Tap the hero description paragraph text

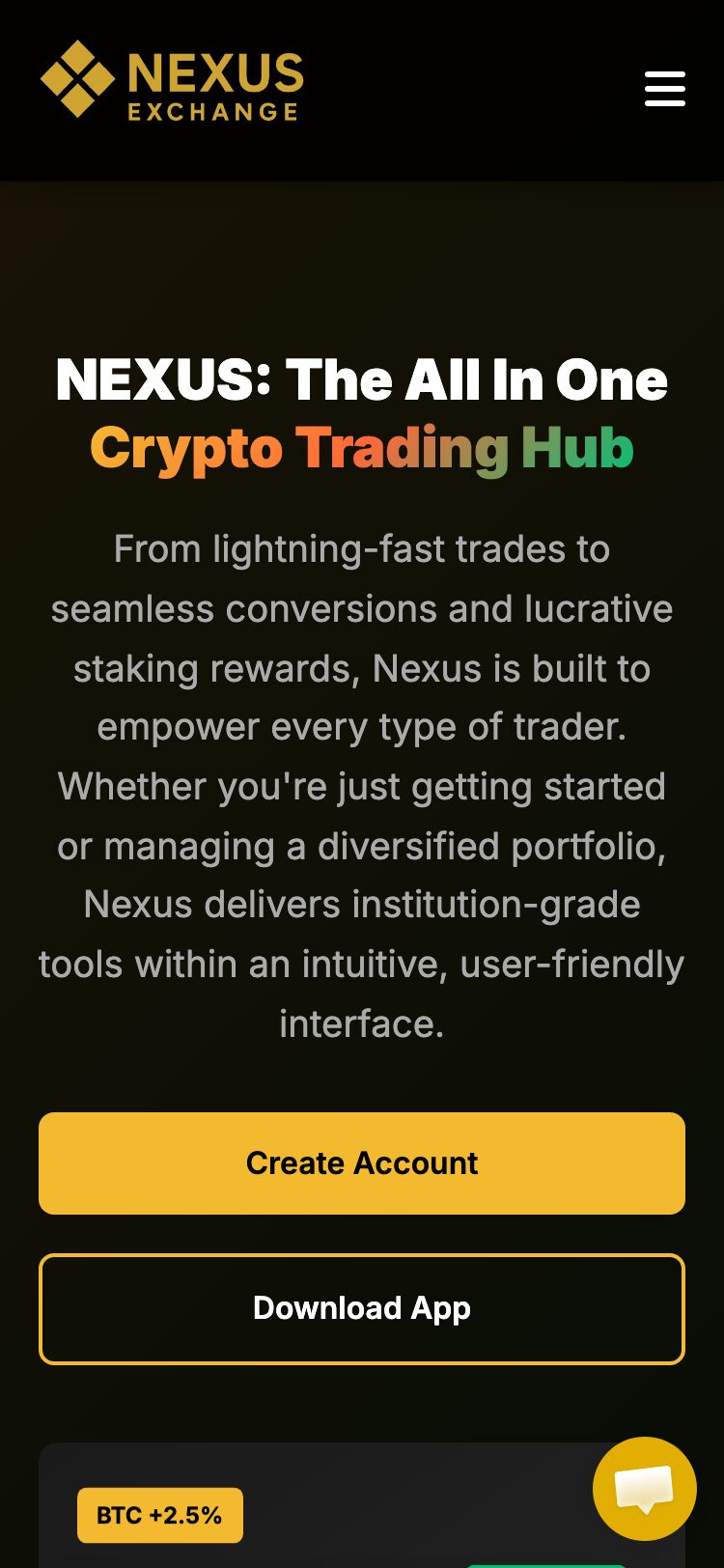click(x=361, y=786)
